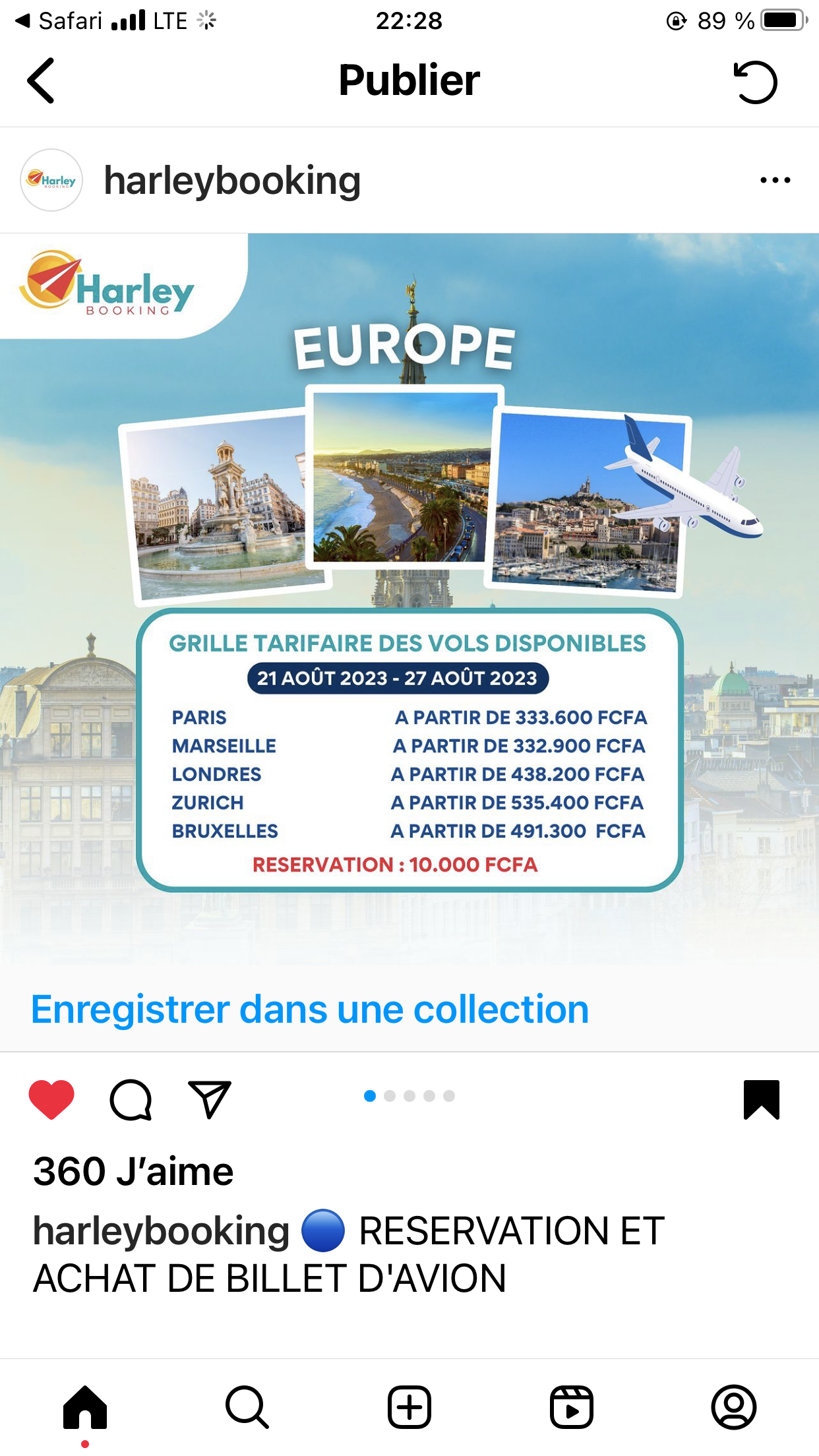Return to Safari via status bar
The image size is (819, 1456).
pos(59,21)
